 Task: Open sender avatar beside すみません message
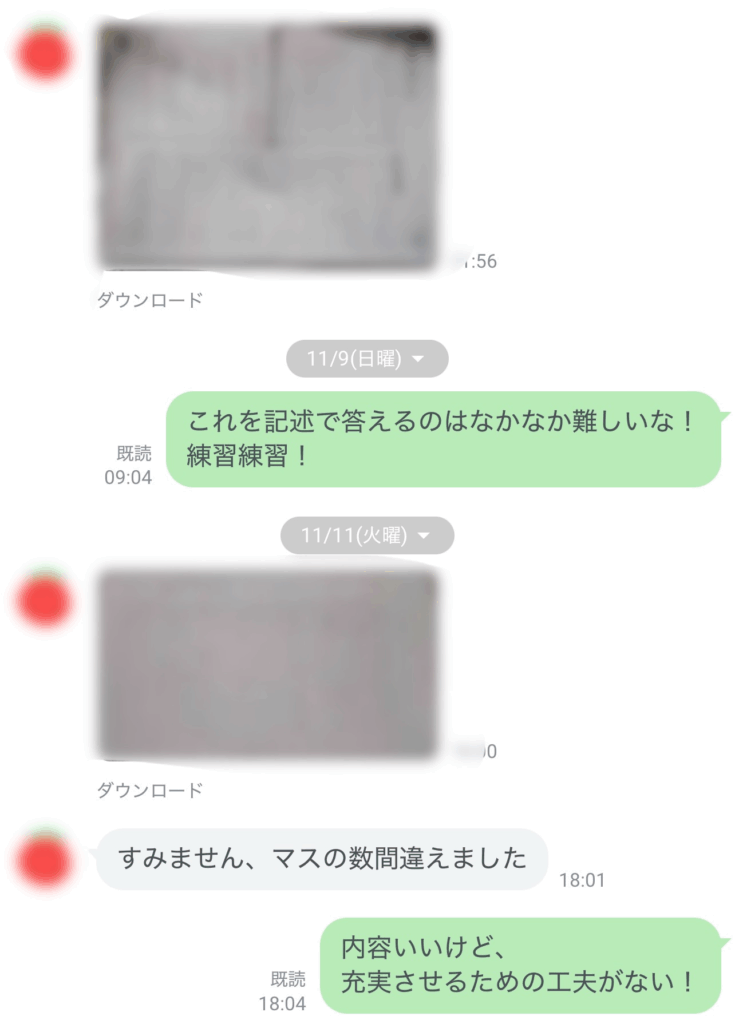45,859
